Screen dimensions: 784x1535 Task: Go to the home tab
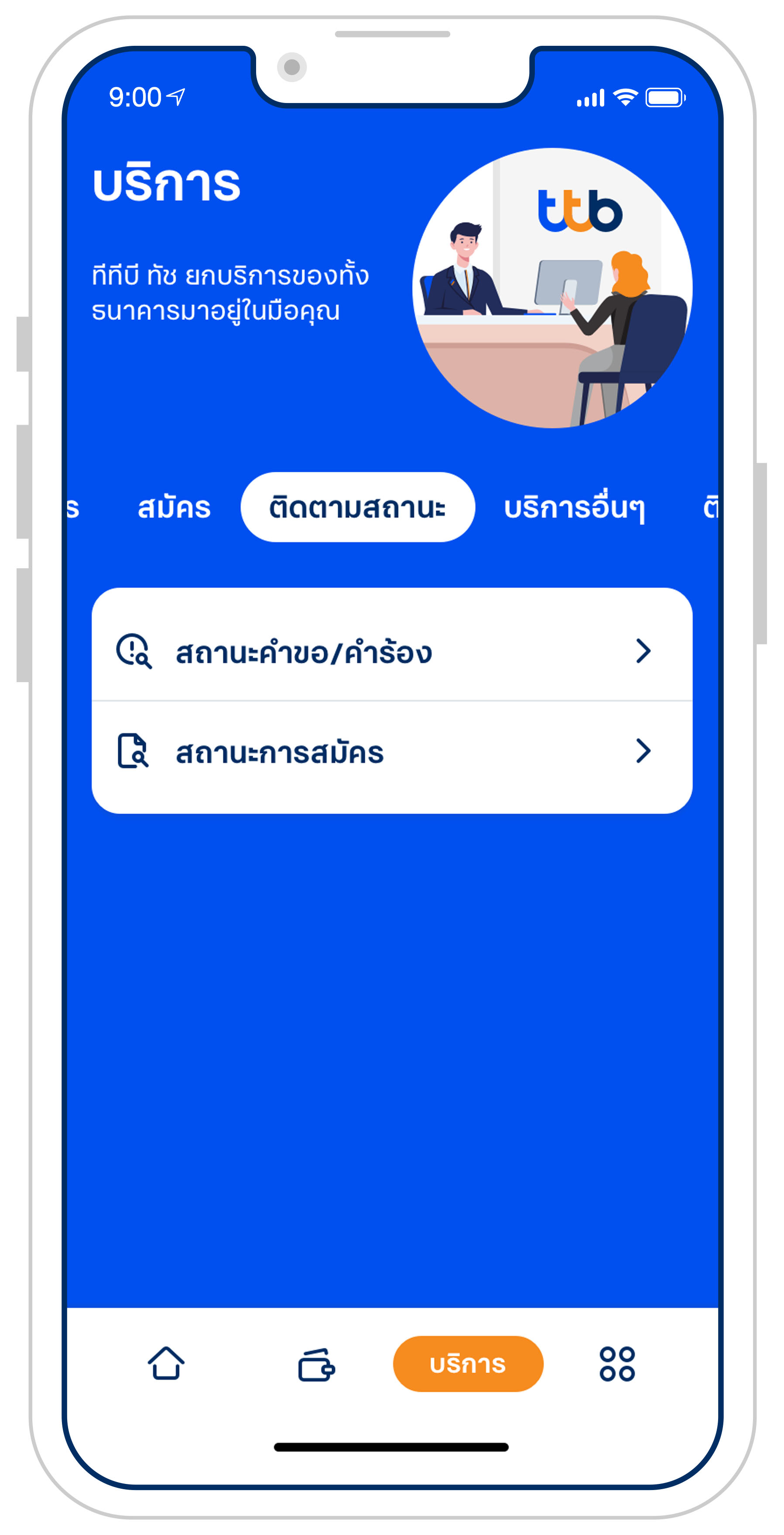166,1363
